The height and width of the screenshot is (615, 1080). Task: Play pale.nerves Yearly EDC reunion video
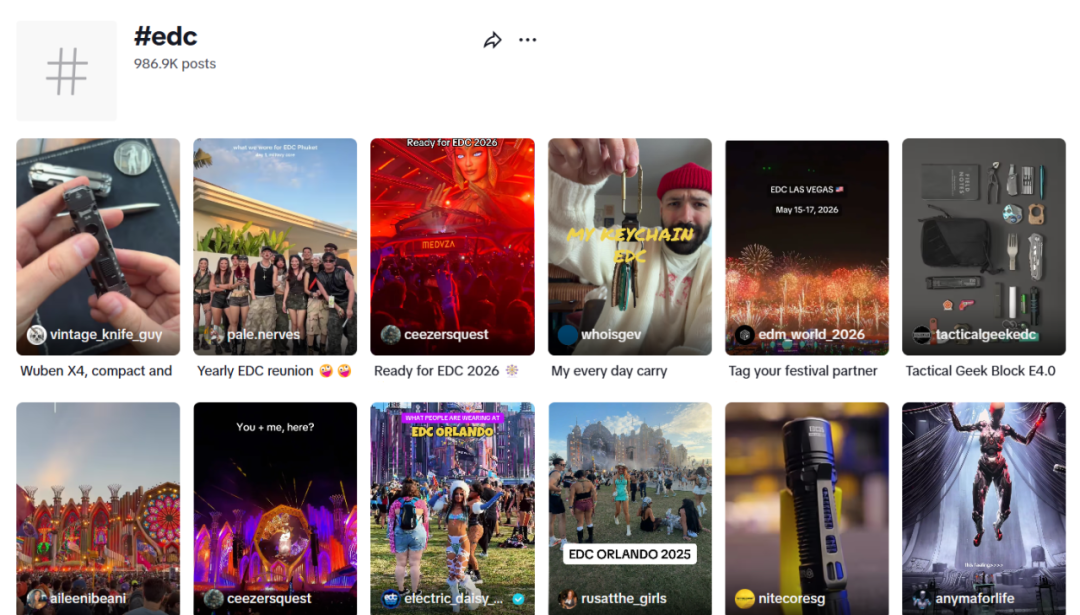pos(275,245)
